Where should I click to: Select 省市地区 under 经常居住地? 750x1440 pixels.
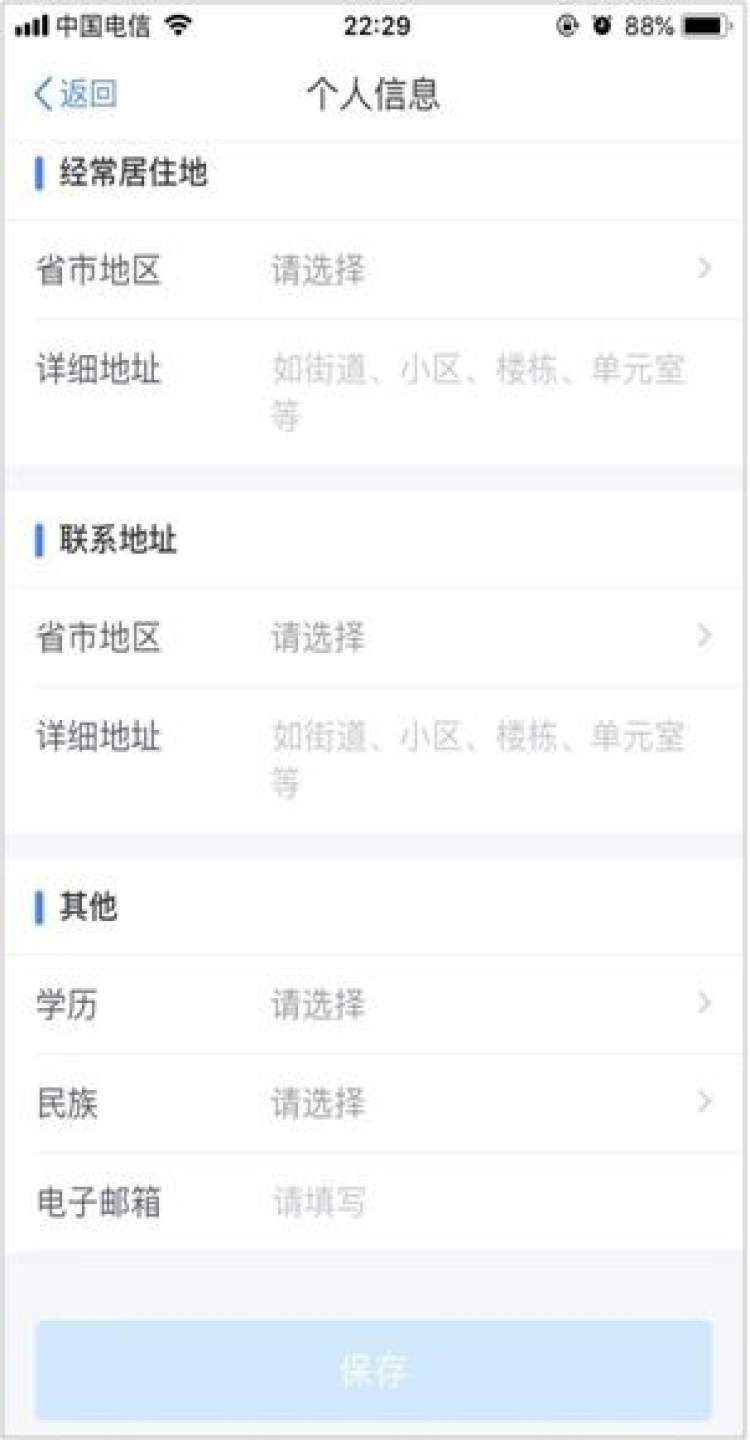(480, 270)
